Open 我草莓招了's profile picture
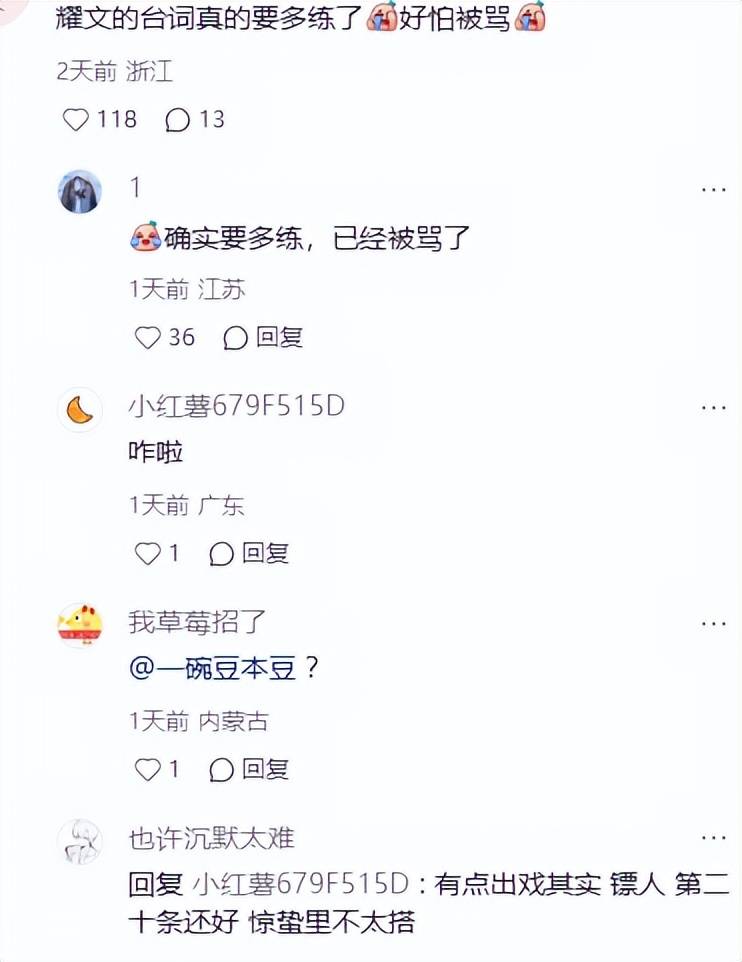This screenshot has width=742, height=962. (x=80, y=625)
